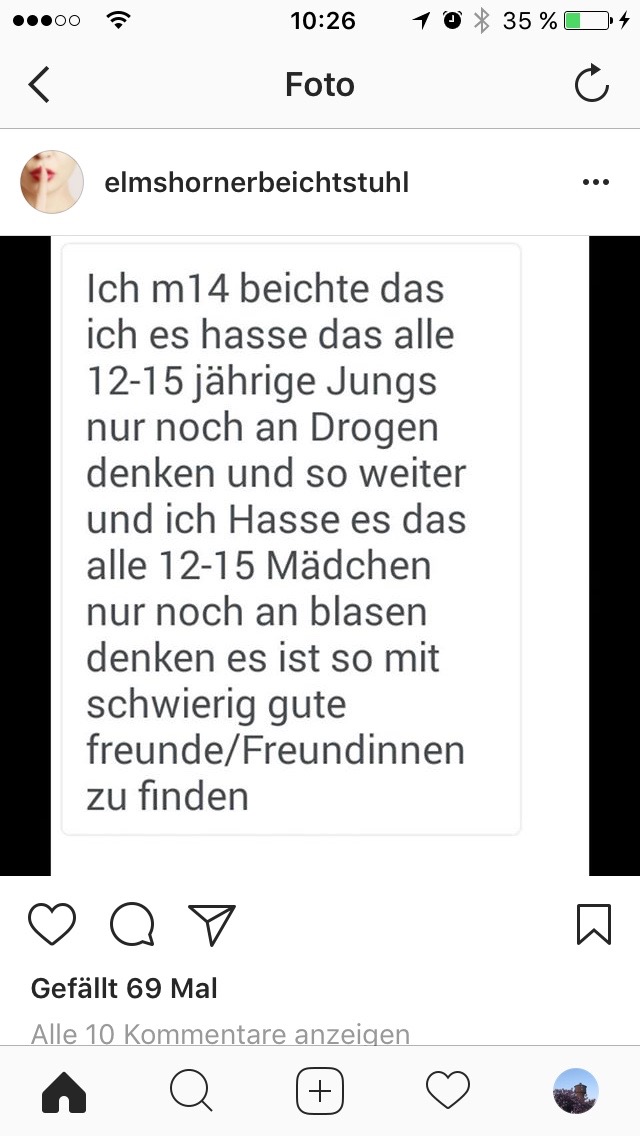Go back from the Foto screen
Image resolution: width=640 pixels, height=1136 pixels.
click(x=39, y=85)
